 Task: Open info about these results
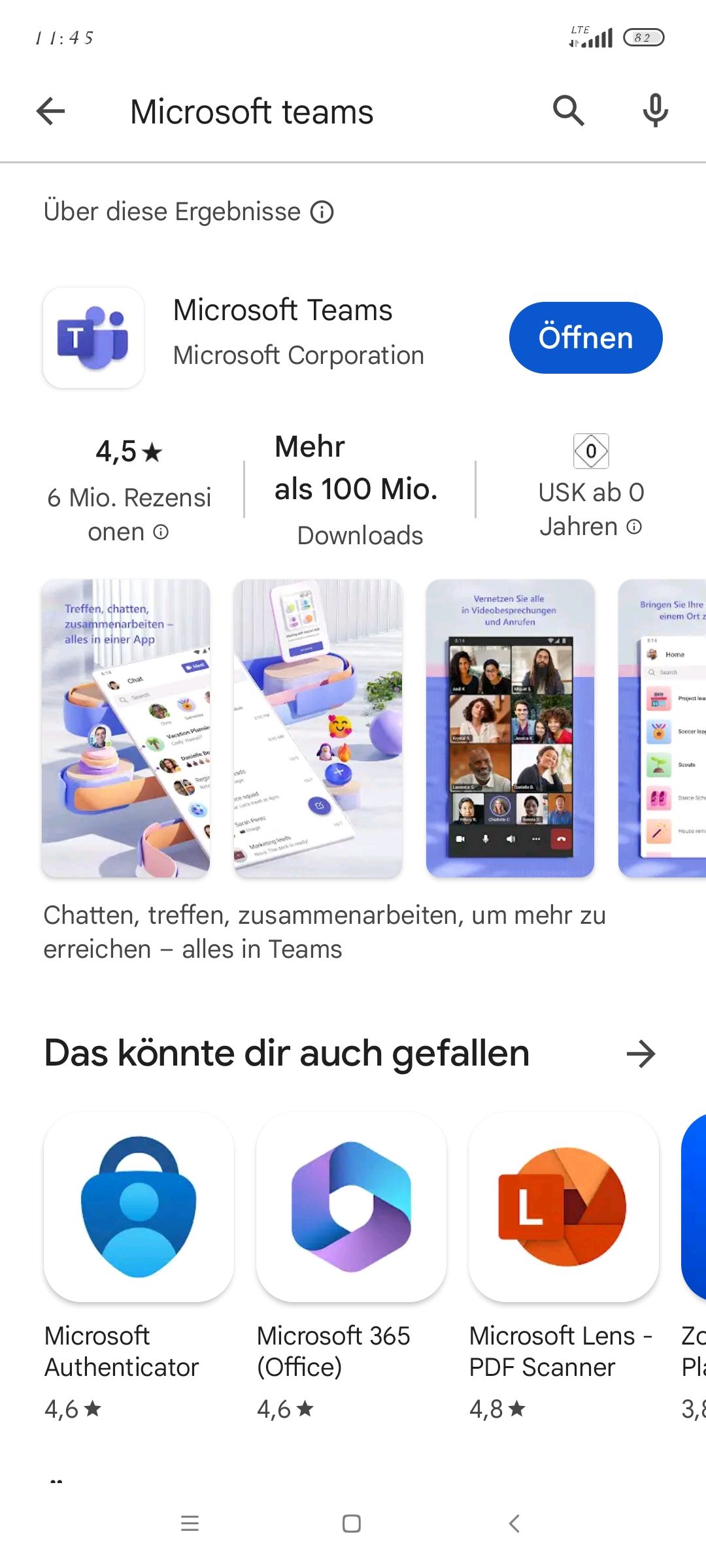click(x=322, y=212)
